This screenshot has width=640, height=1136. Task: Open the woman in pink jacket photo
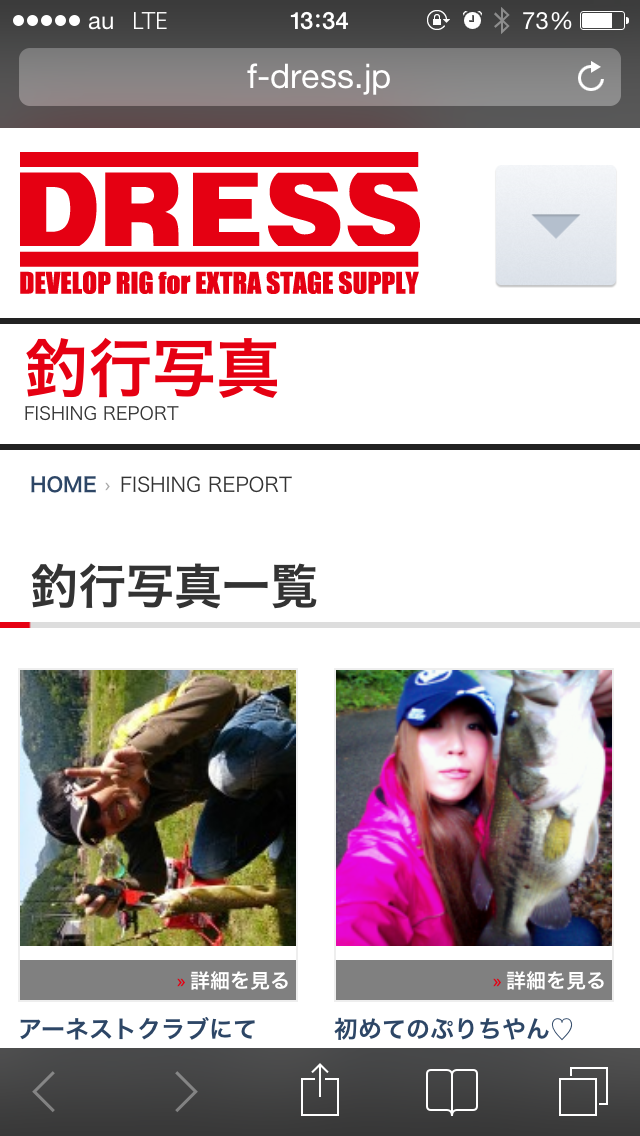tap(474, 808)
